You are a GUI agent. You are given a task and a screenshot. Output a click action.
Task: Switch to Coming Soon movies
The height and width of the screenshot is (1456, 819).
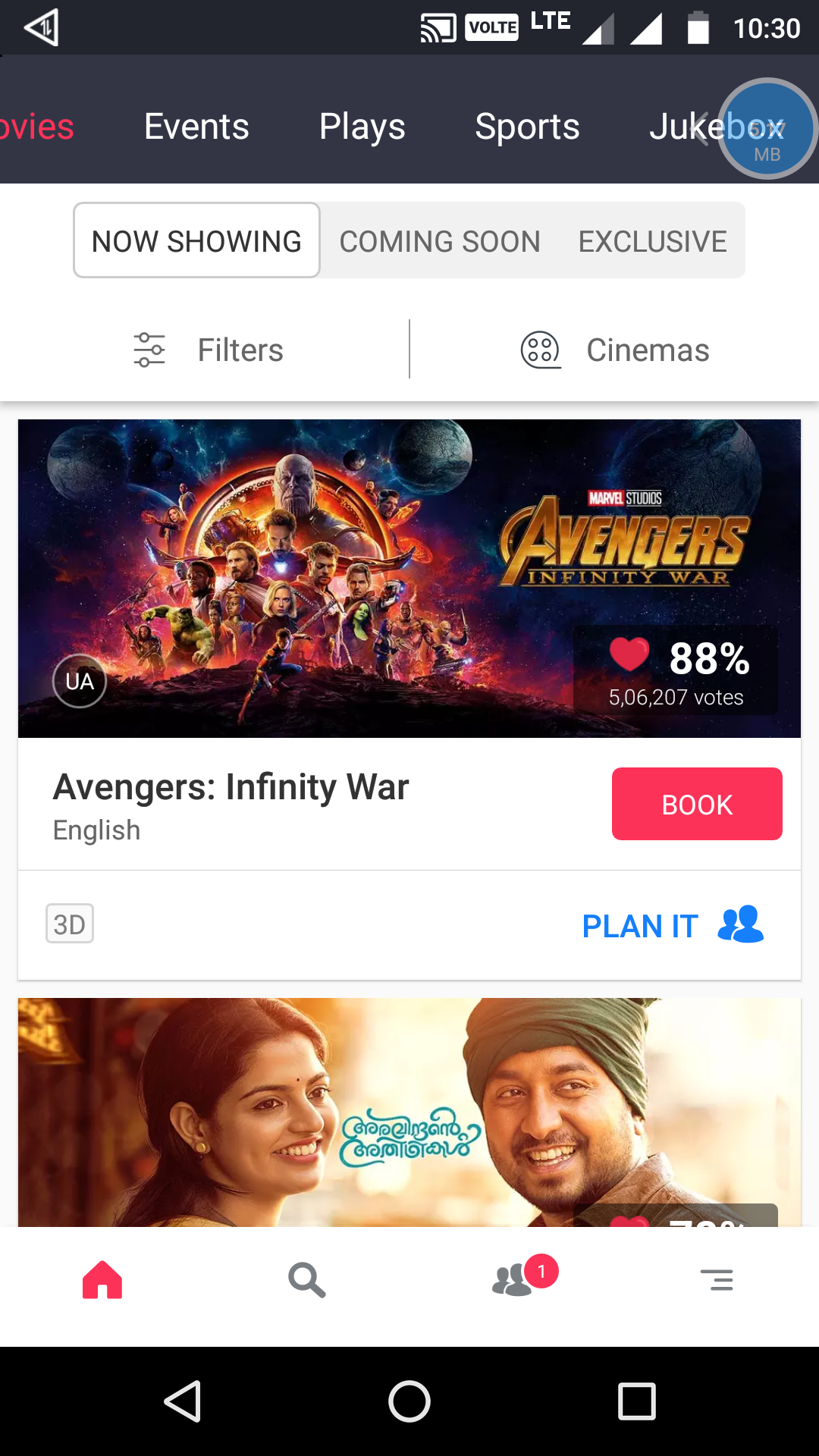coord(440,241)
